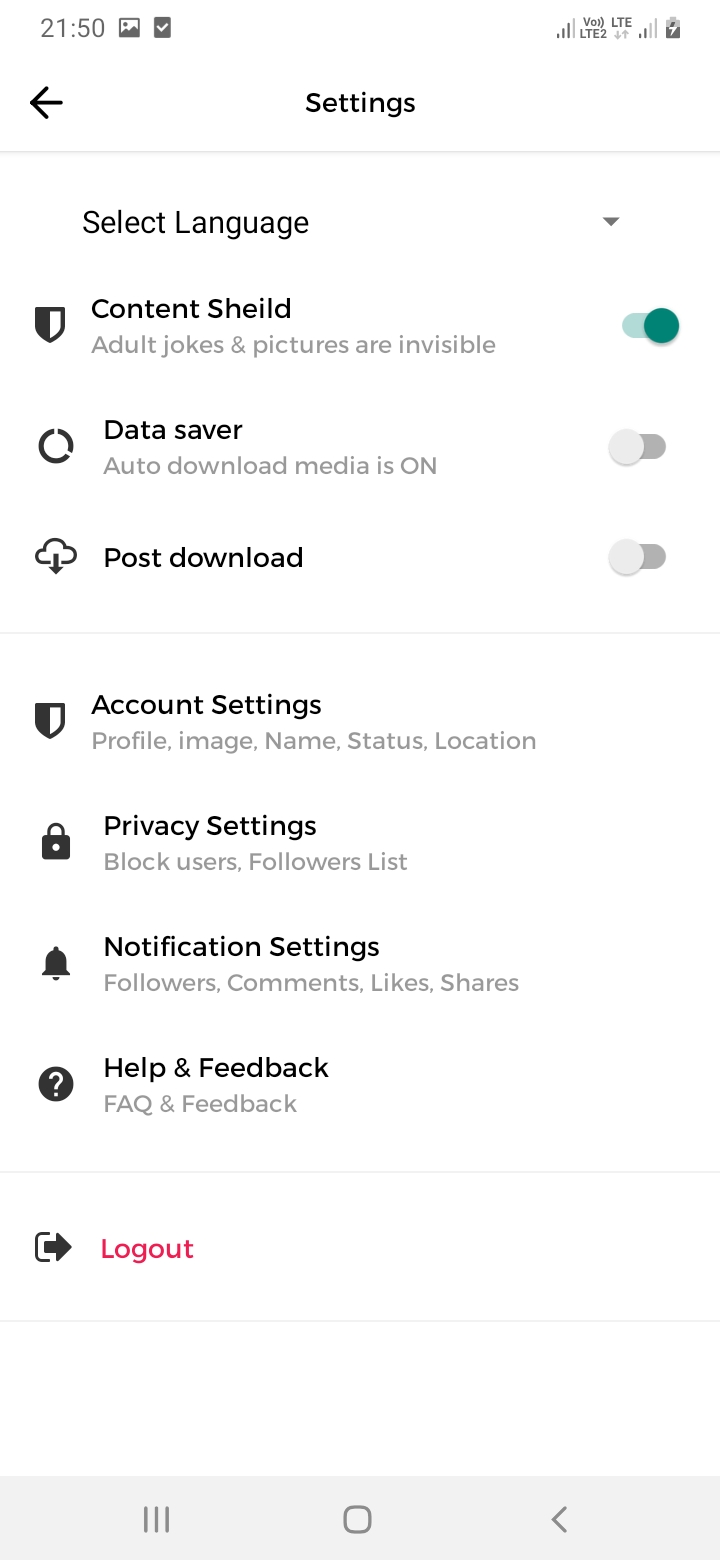Open Help & Feedback

[x=216, y=1084]
